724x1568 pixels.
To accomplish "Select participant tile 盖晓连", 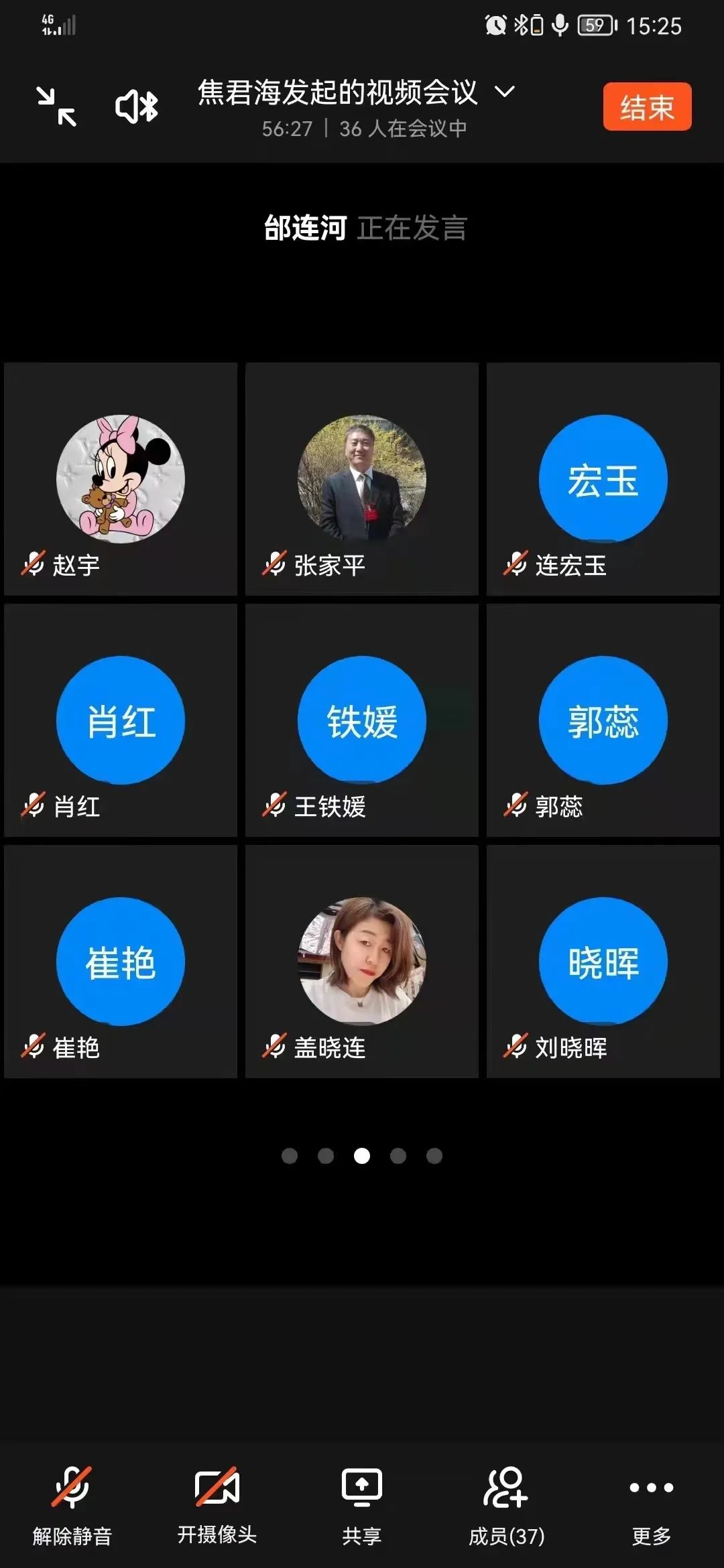I will click(x=362, y=962).
